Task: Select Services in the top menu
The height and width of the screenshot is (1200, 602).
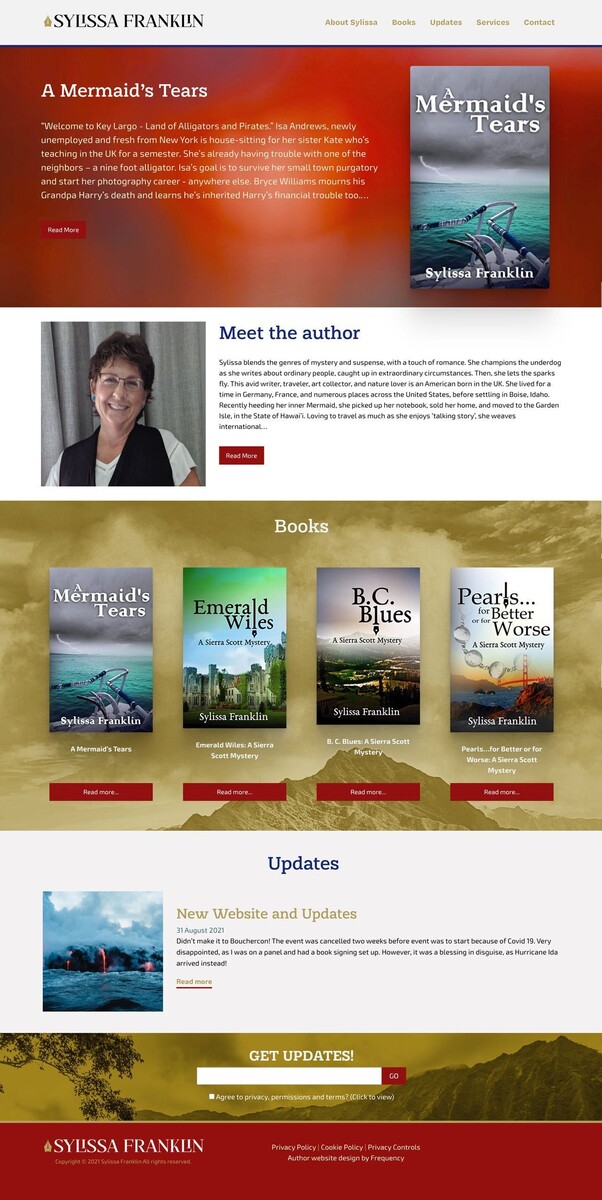Action: [493, 22]
